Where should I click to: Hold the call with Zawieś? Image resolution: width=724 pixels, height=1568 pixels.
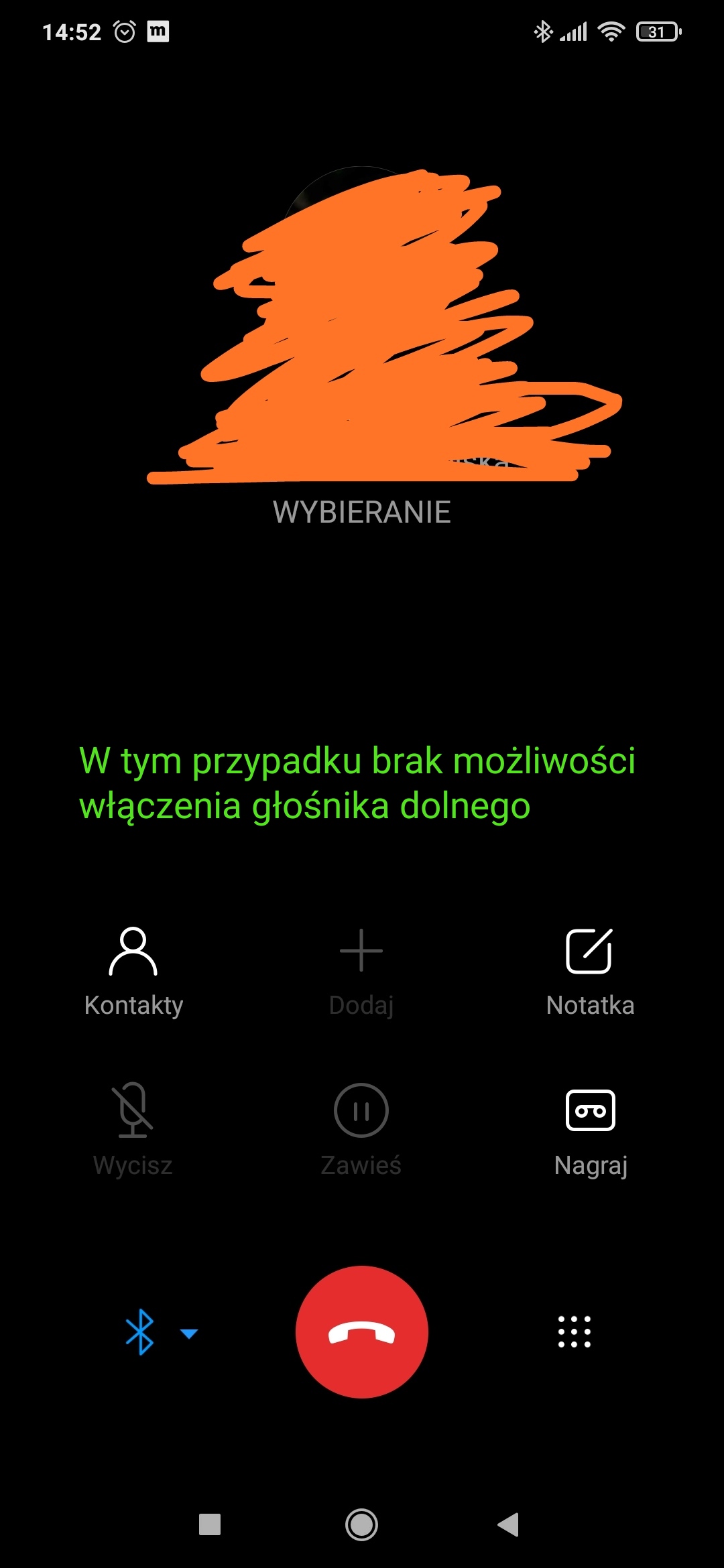point(361,1130)
